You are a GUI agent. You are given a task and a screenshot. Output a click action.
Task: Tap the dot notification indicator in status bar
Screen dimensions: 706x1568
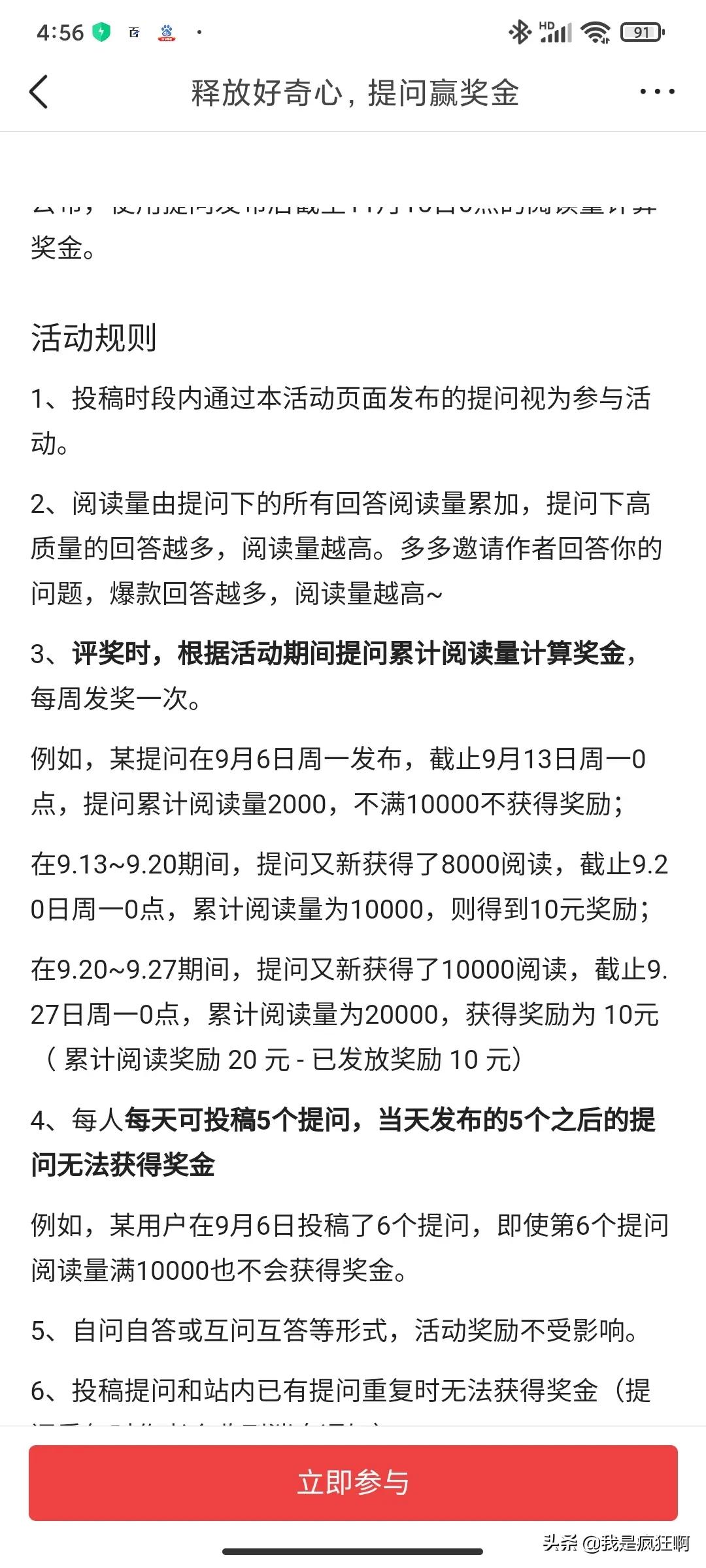pyautogui.click(x=200, y=33)
